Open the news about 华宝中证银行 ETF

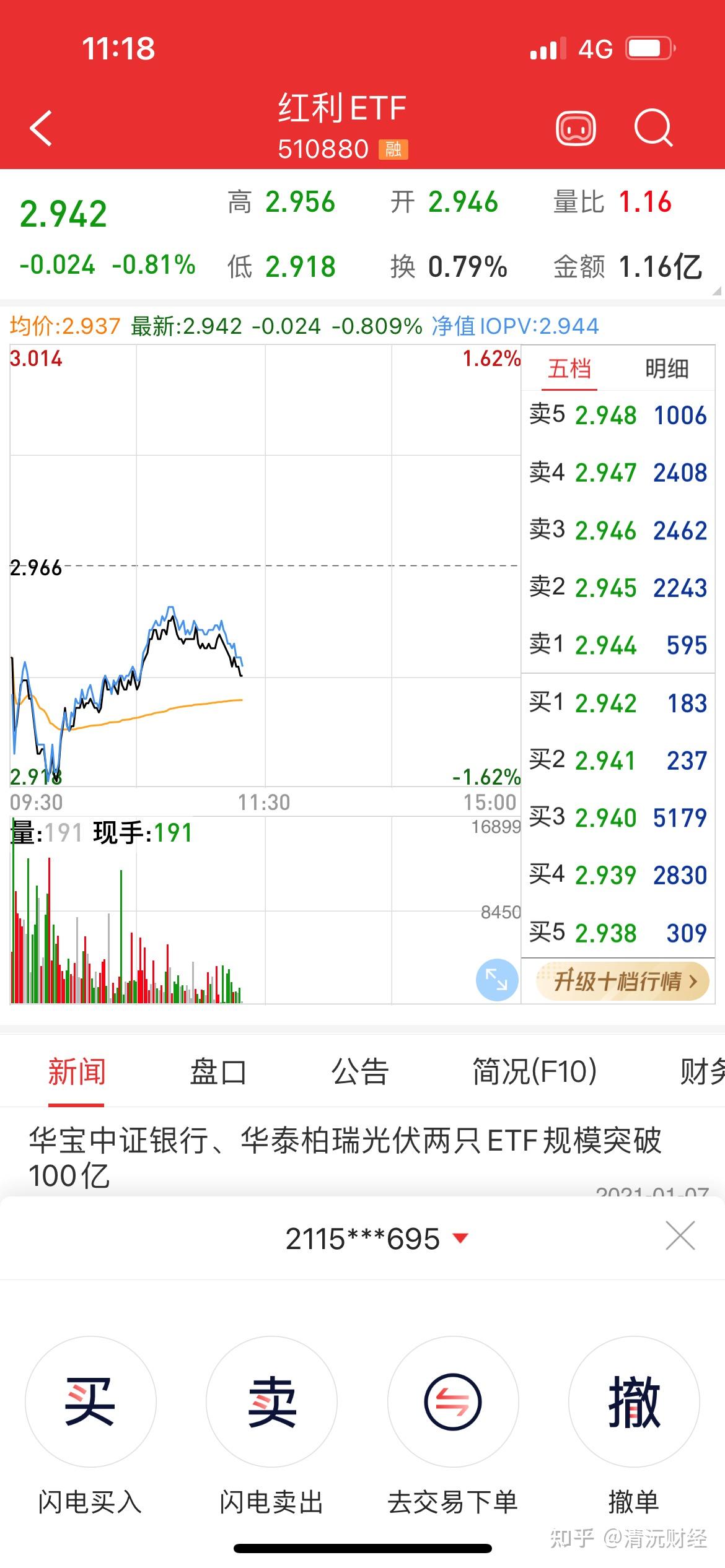345,1157
